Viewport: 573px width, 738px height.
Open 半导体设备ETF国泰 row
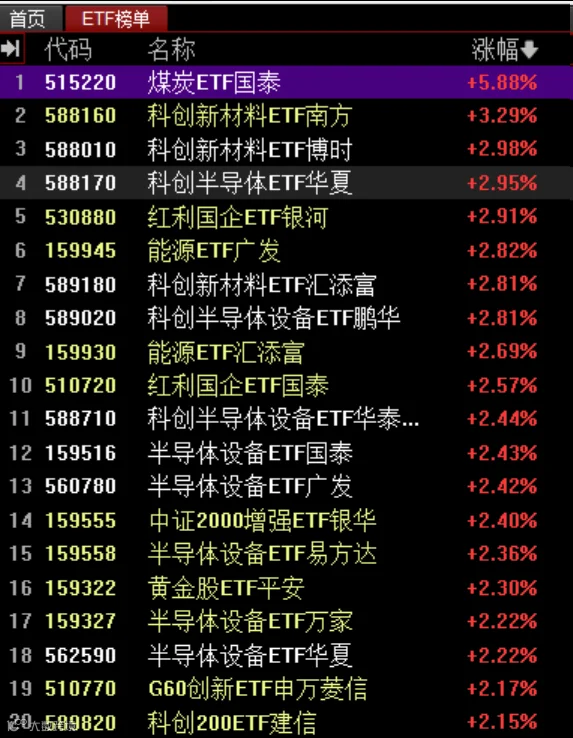point(286,453)
